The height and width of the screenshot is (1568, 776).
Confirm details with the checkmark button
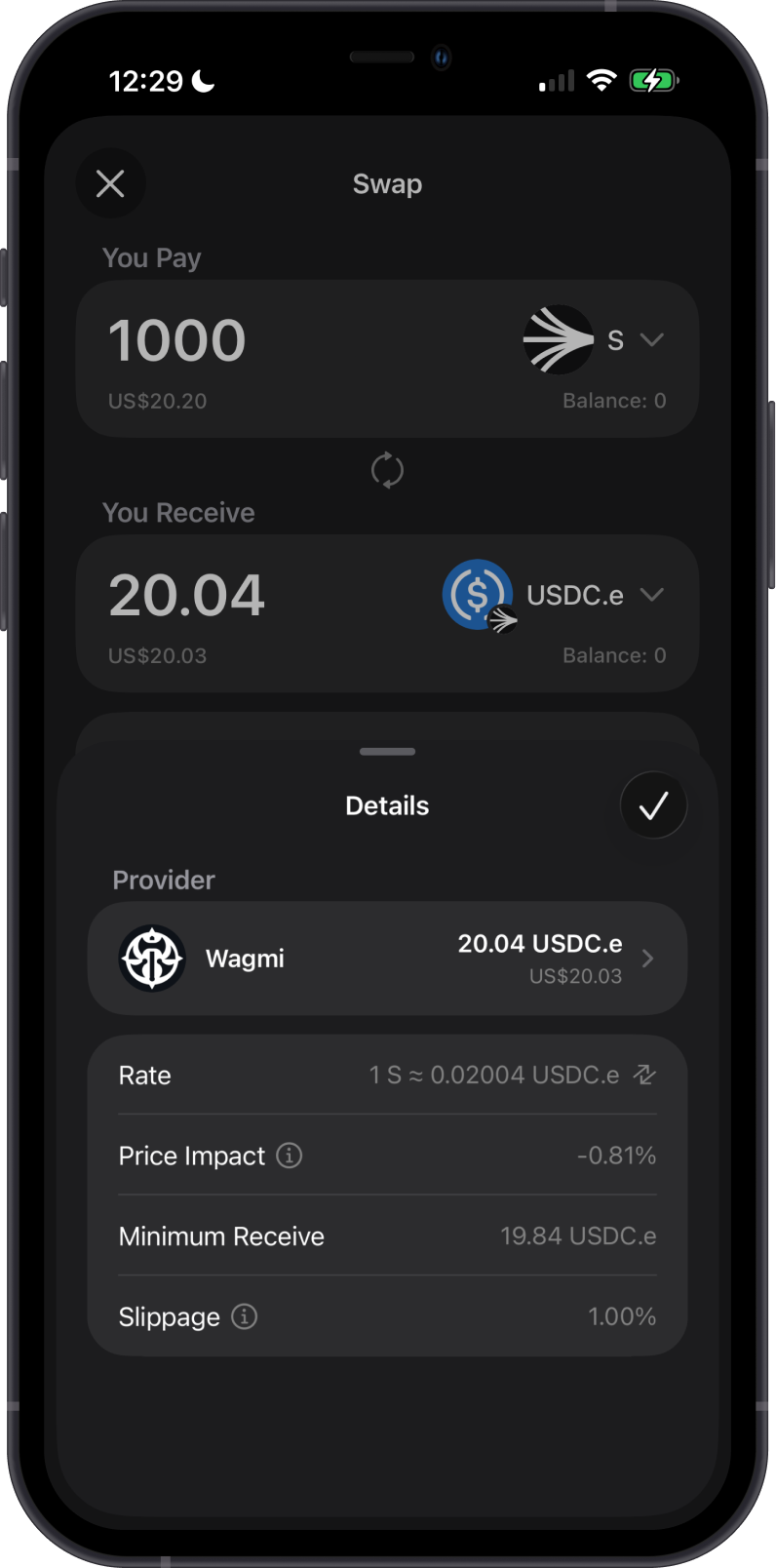coord(653,805)
